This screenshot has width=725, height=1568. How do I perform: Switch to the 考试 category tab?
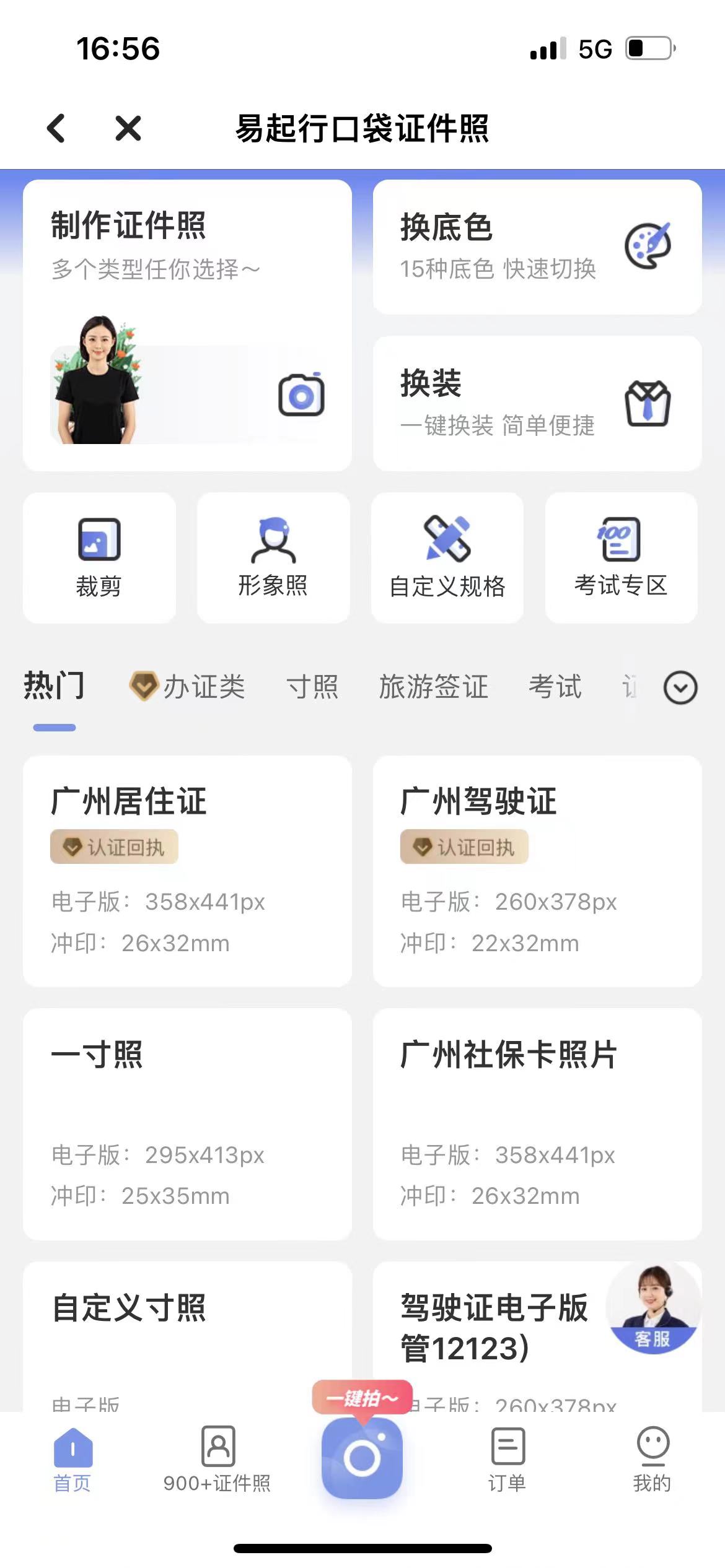pyautogui.click(x=555, y=687)
